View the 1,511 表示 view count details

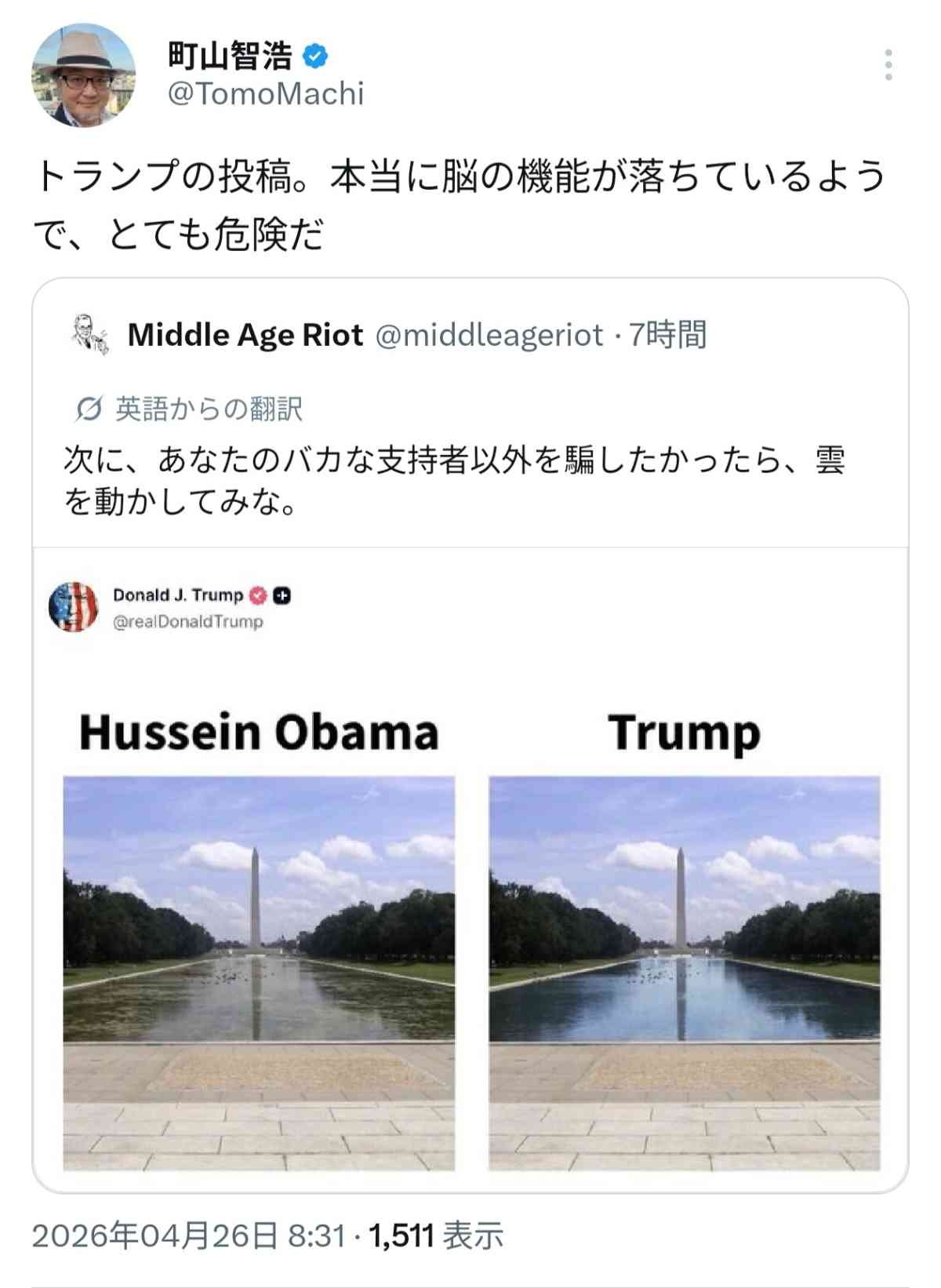click(435, 1236)
